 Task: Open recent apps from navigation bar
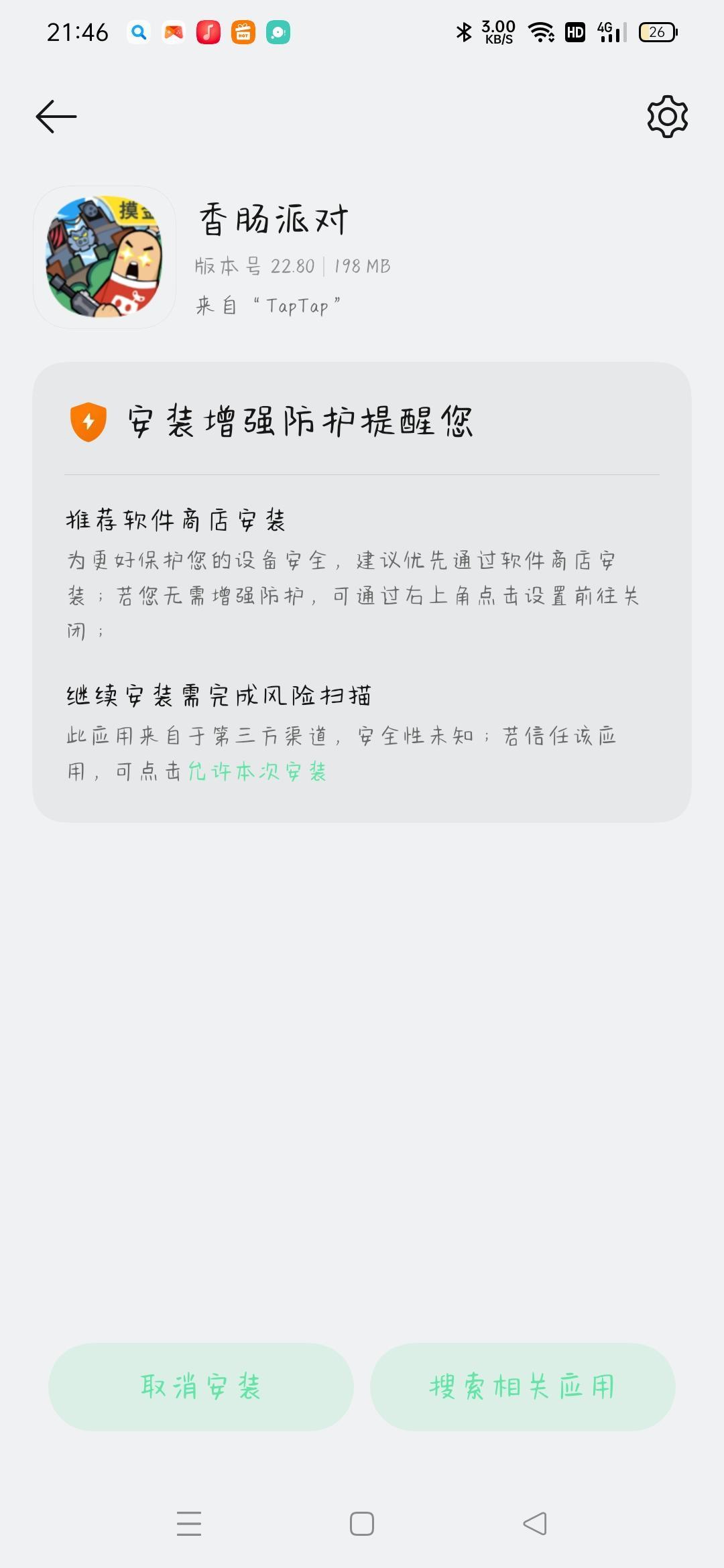(189, 1523)
